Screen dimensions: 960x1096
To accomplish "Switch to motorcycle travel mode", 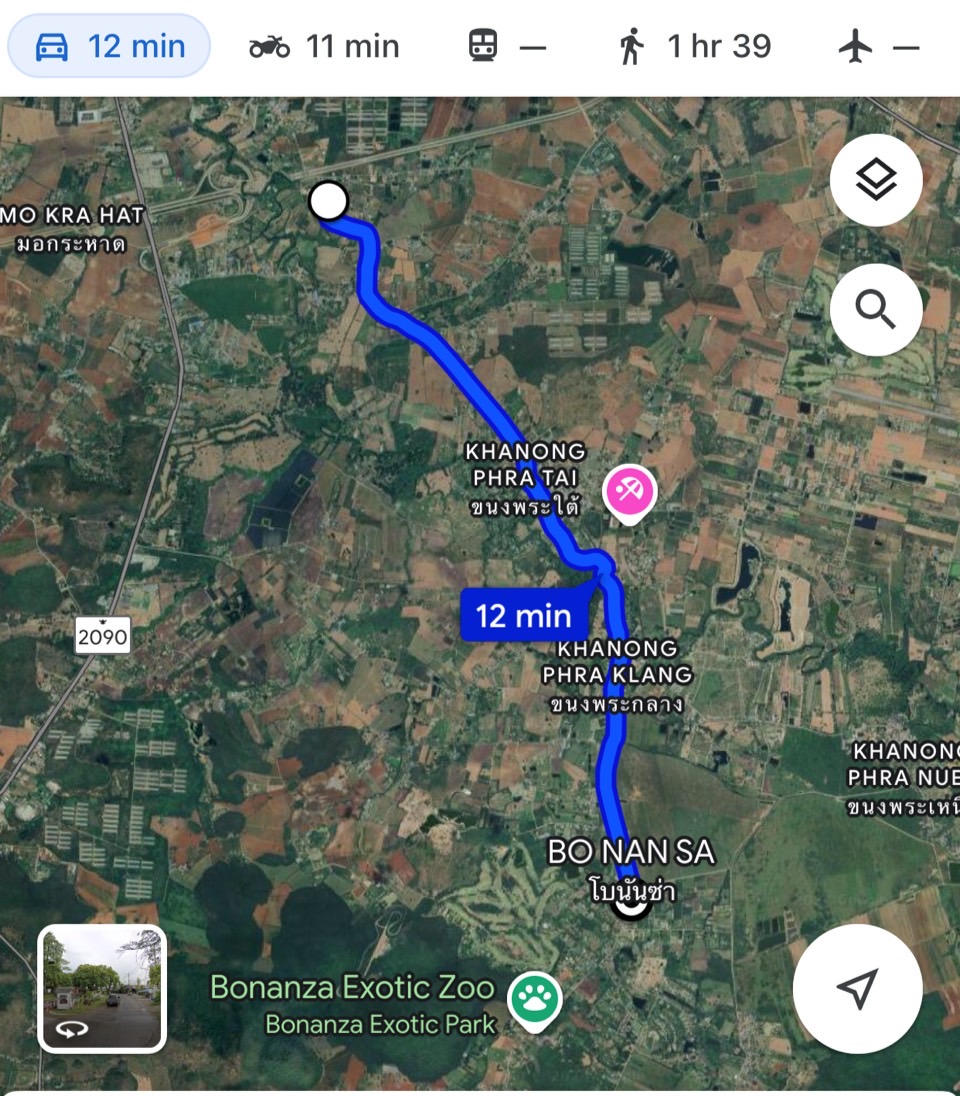I will [324, 47].
